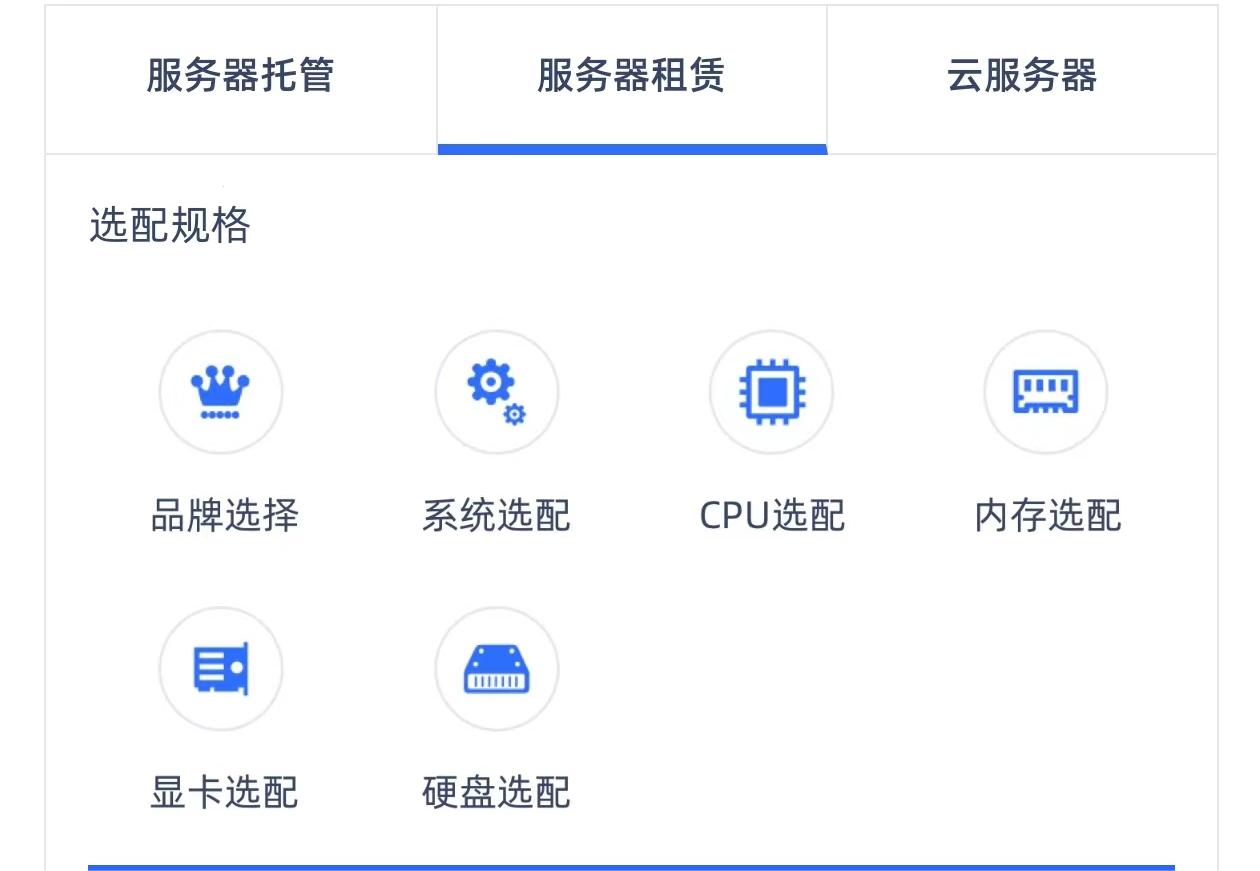Select the 服务器租赁 tab

click(x=631, y=77)
